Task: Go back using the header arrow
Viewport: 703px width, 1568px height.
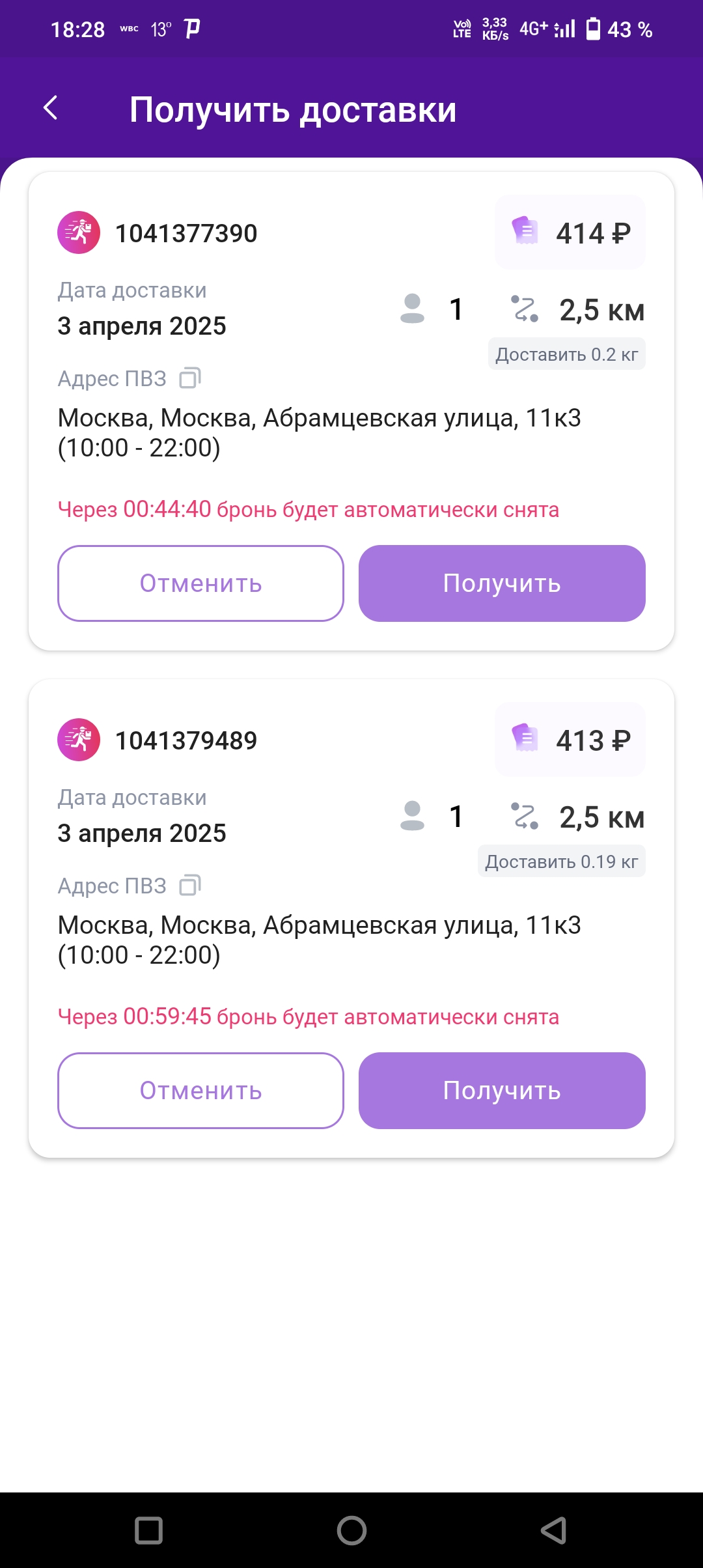Action: pyautogui.click(x=51, y=108)
